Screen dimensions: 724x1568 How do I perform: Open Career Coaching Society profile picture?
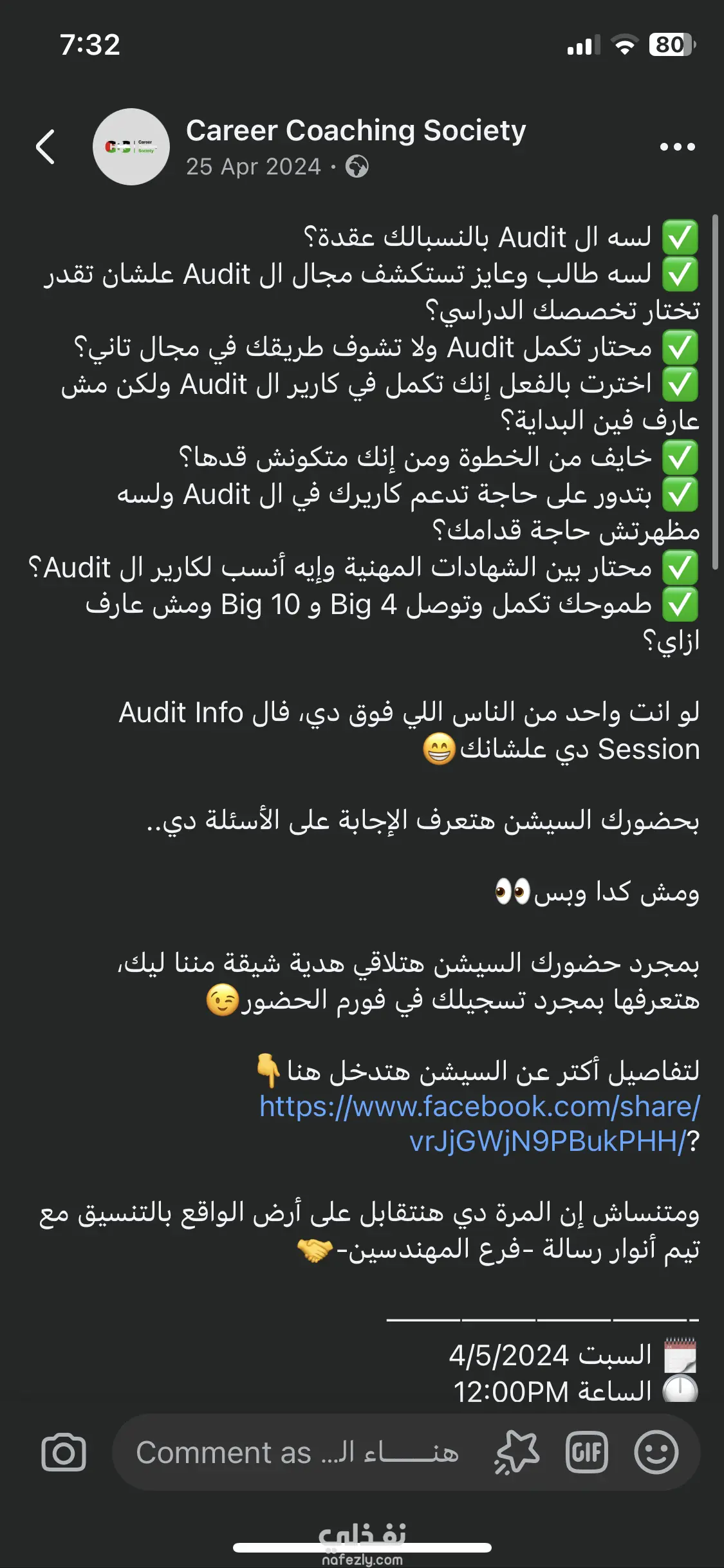(x=131, y=147)
